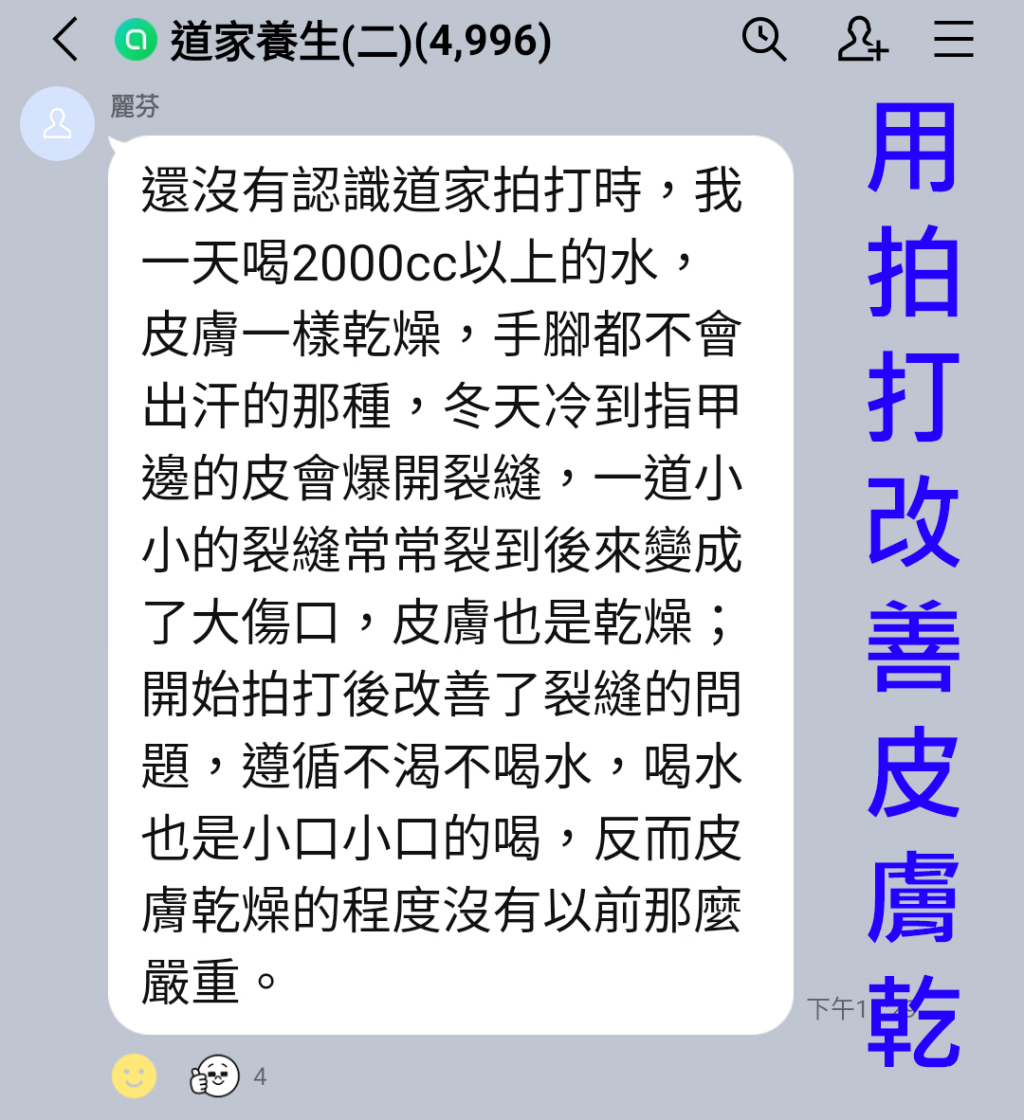Viewport: 1024px width, 1120px height.
Task: View 麗芬's profile picture
Action: [57, 124]
